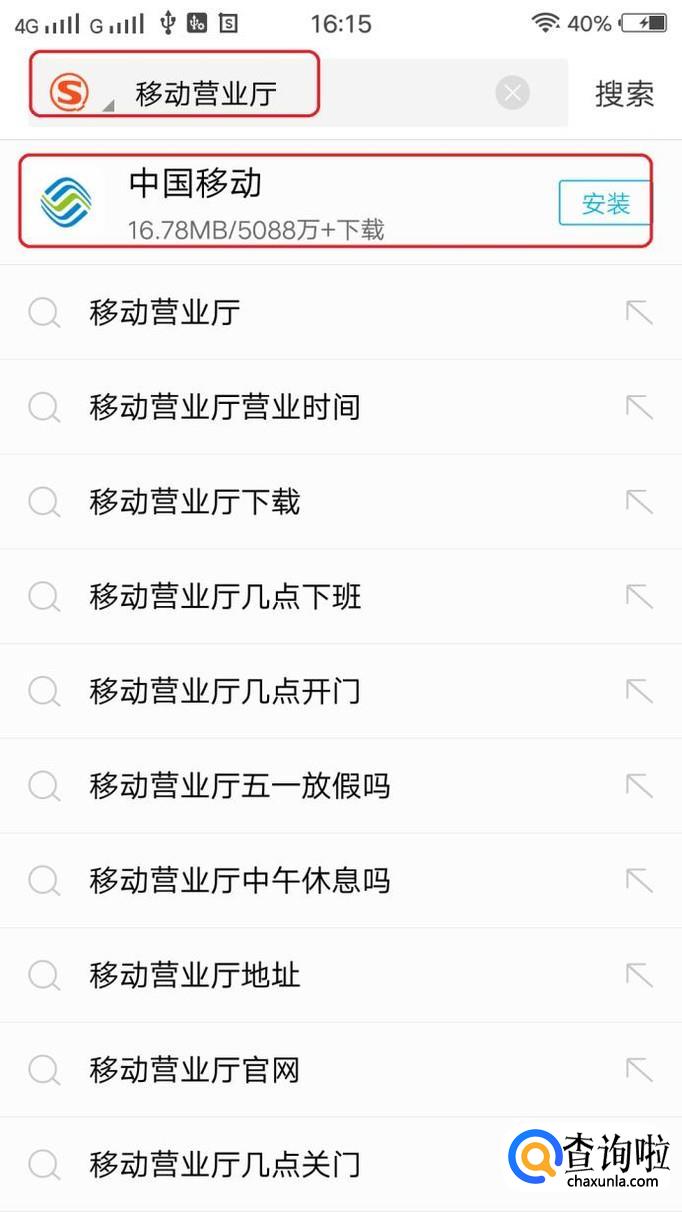Insert 移动营业厅官网 using its arrow icon

pyautogui.click(x=639, y=1070)
